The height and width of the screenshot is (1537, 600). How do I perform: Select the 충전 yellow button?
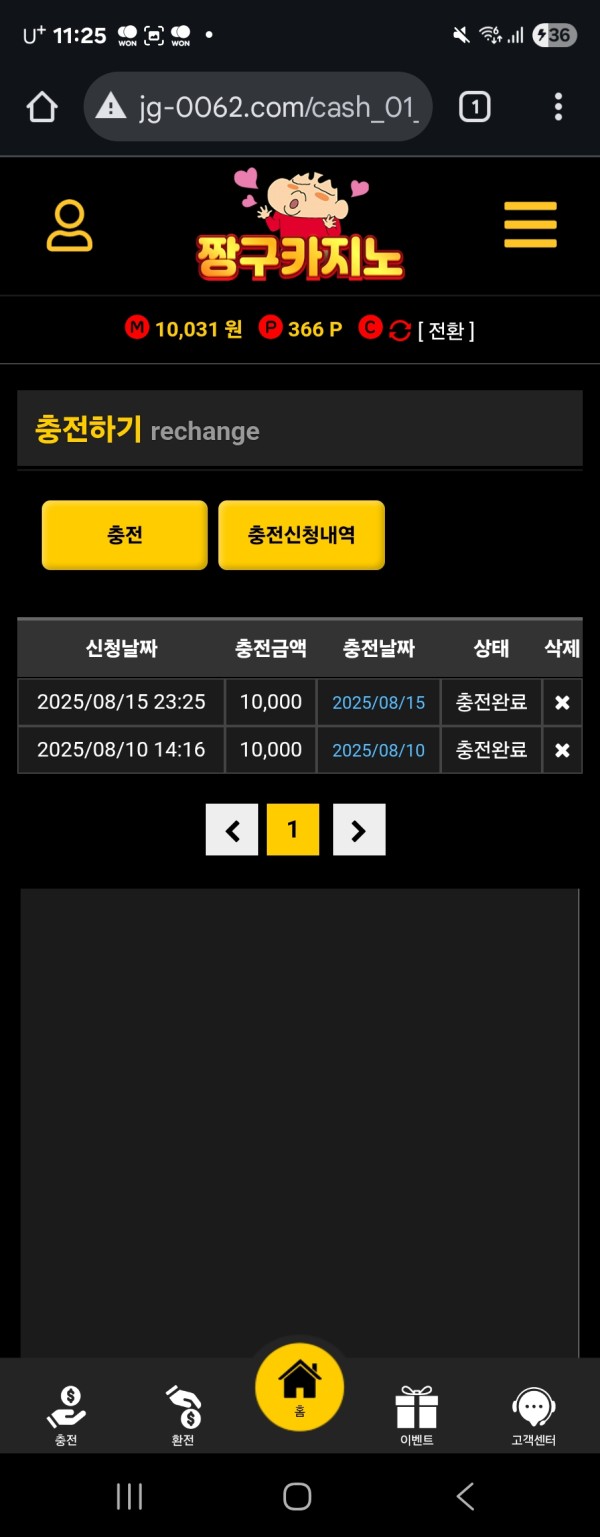tap(125, 535)
